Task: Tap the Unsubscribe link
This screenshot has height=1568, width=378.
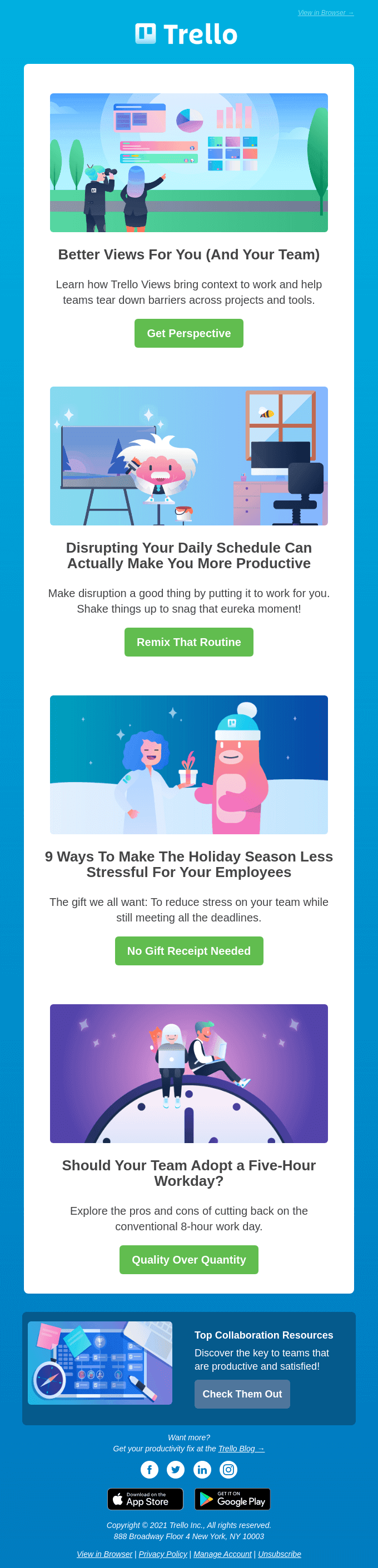Action: point(280,1554)
